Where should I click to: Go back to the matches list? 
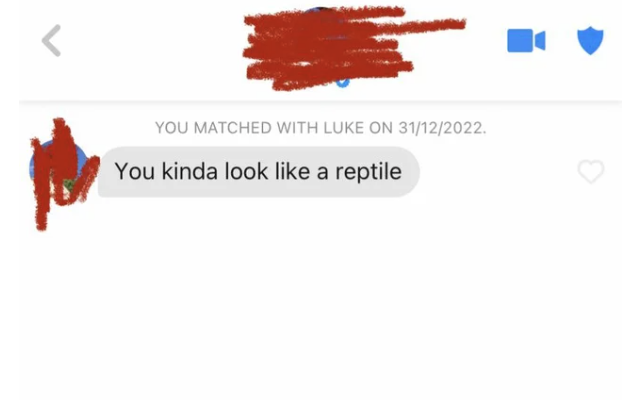click(x=51, y=41)
